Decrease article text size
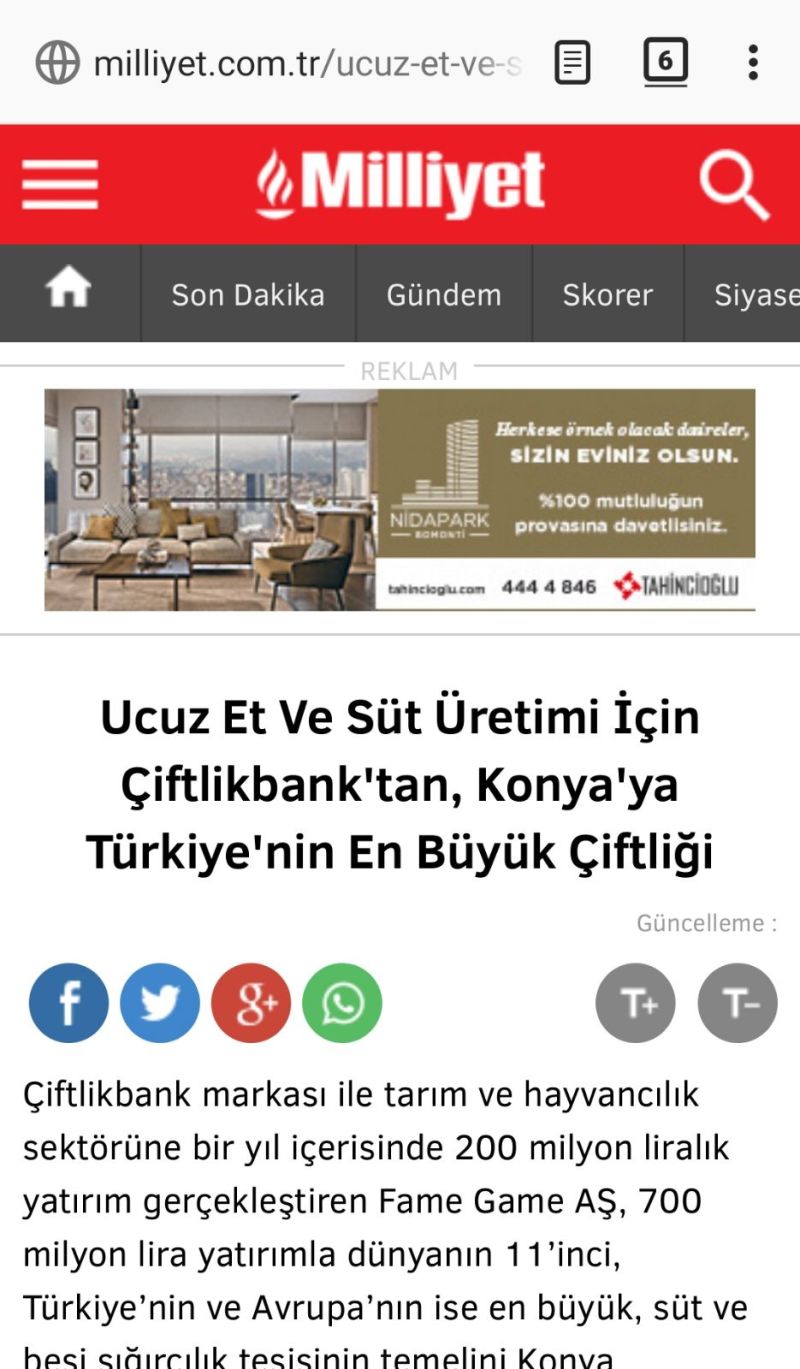Image resolution: width=800 pixels, height=1369 pixels. tap(738, 1003)
